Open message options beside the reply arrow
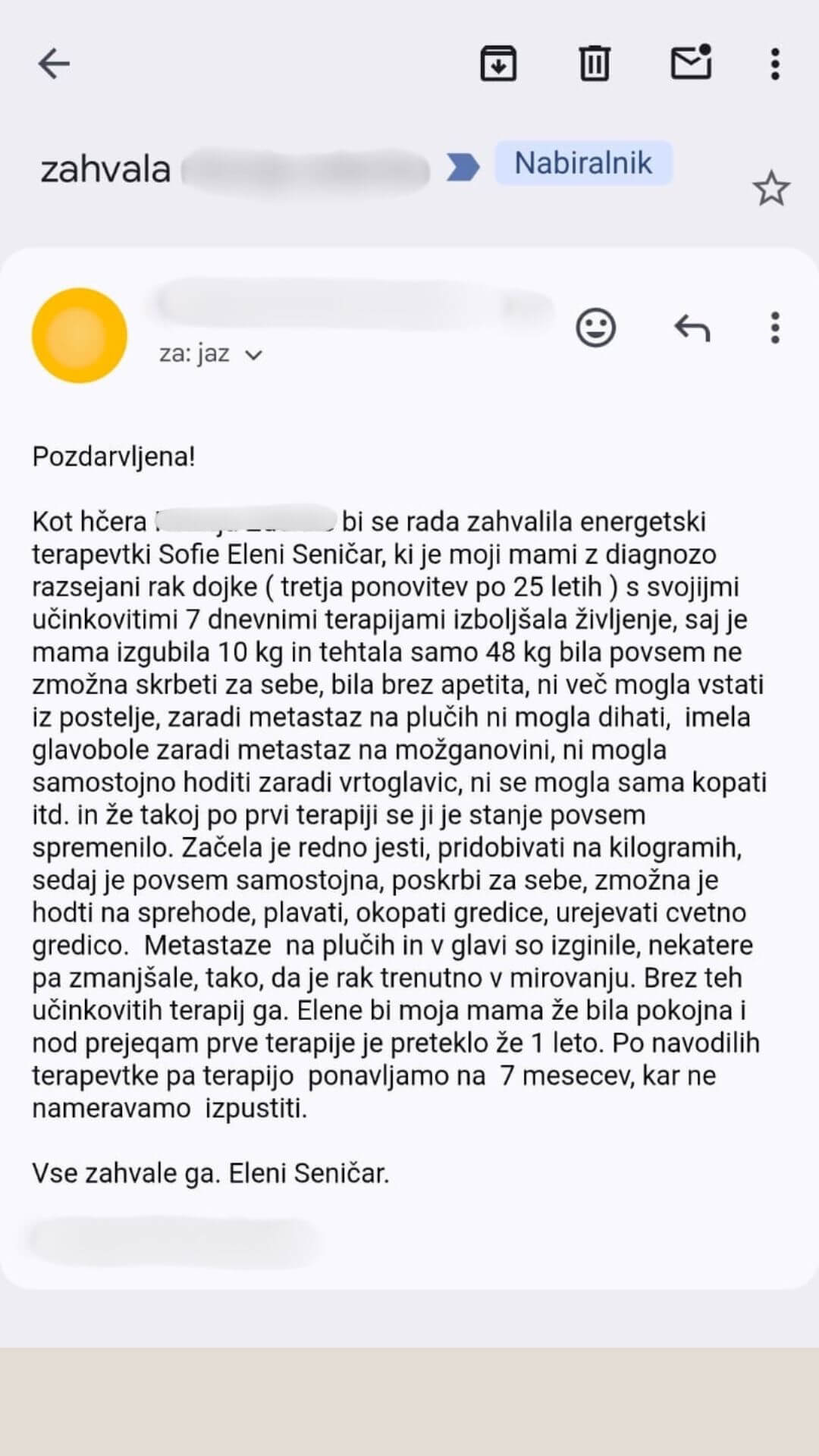The width and height of the screenshot is (819, 1456). pyautogui.click(x=774, y=328)
